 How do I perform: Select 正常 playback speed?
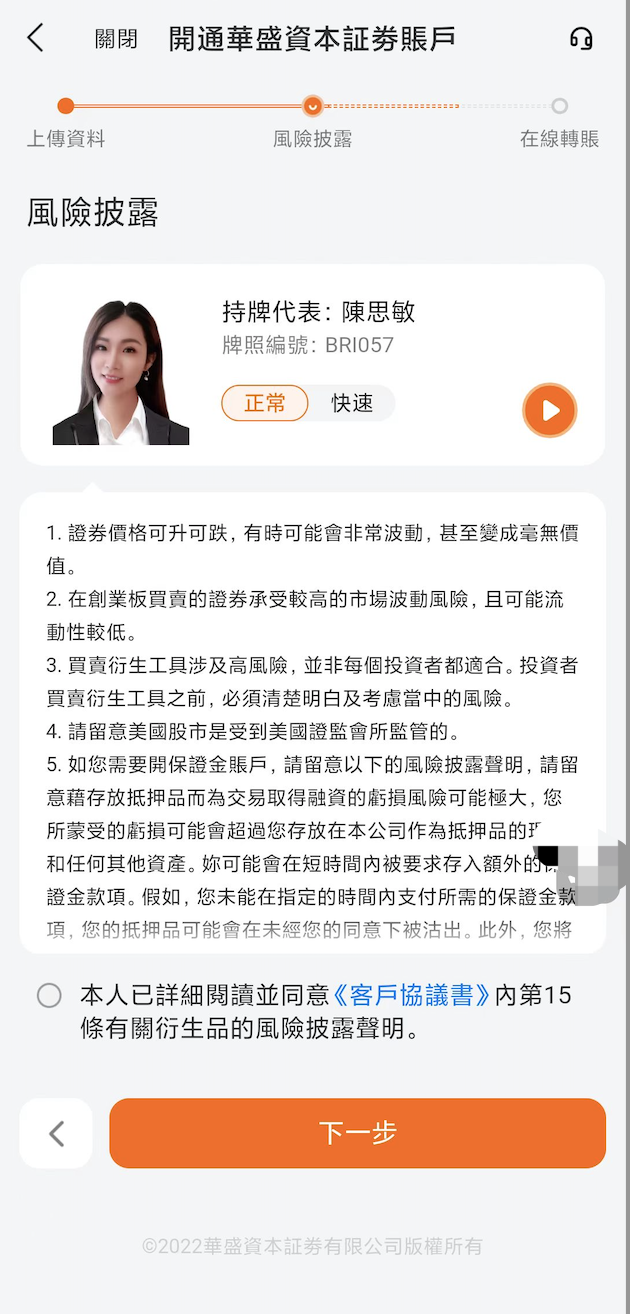click(x=265, y=403)
